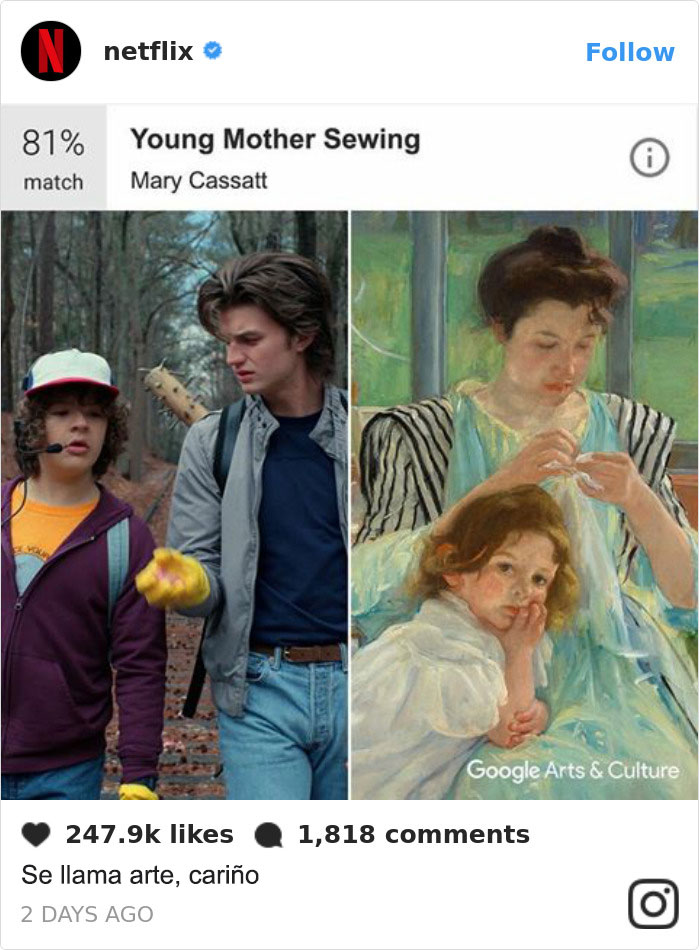
Task: Like this netflix post
Action: pyautogui.click(x=37, y=835)
